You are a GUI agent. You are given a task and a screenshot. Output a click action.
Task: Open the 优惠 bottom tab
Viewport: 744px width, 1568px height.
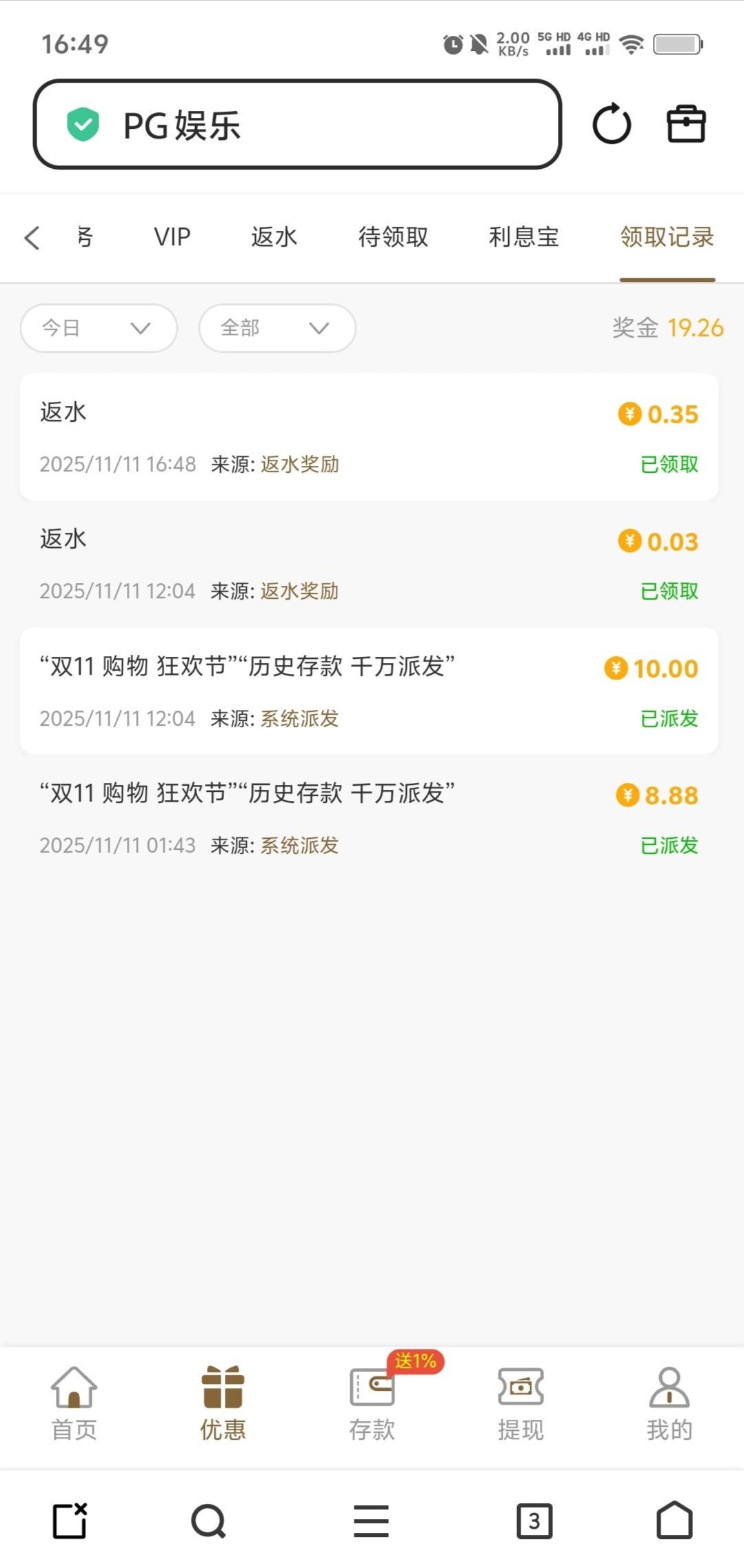pyautogui.click(x=223, y=1403)
